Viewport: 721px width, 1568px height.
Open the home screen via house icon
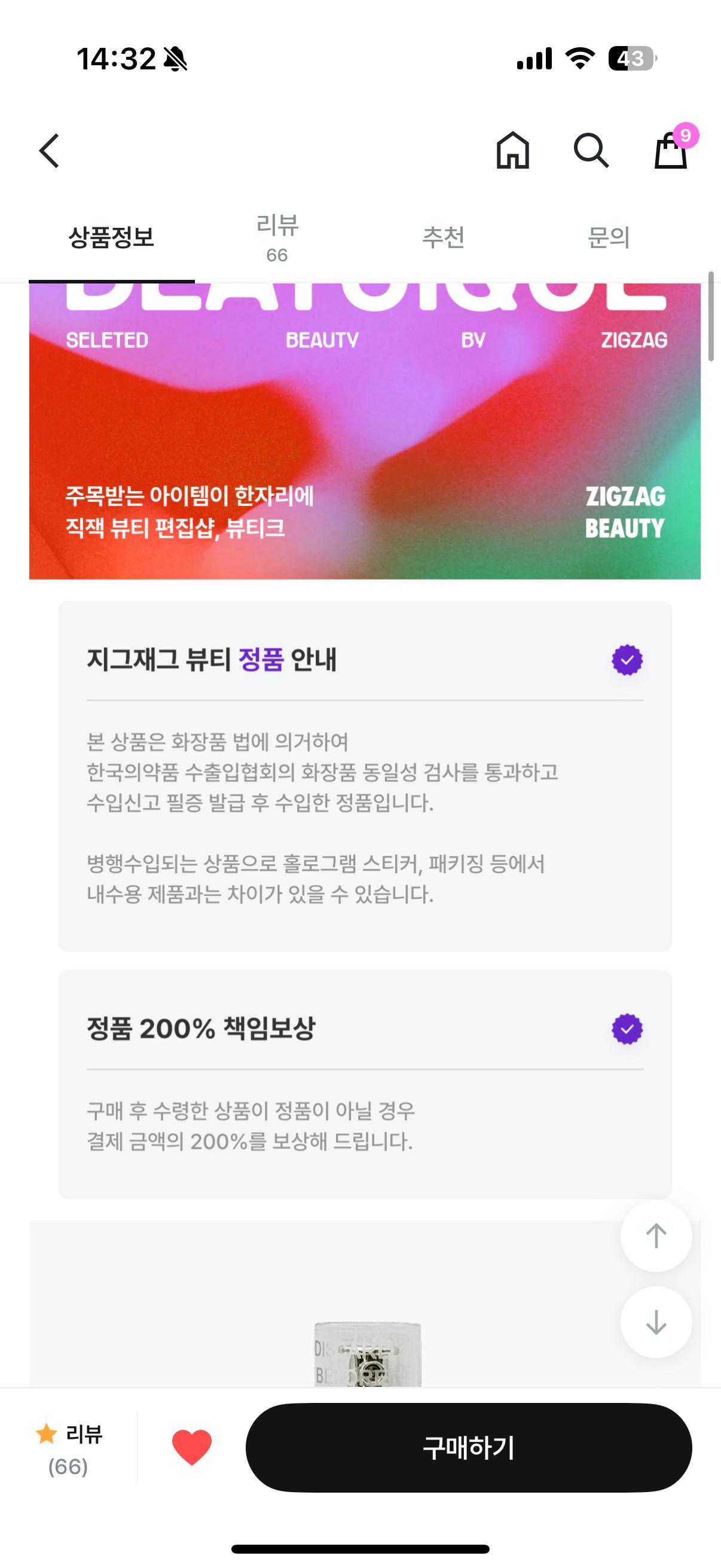coord(514,151)
